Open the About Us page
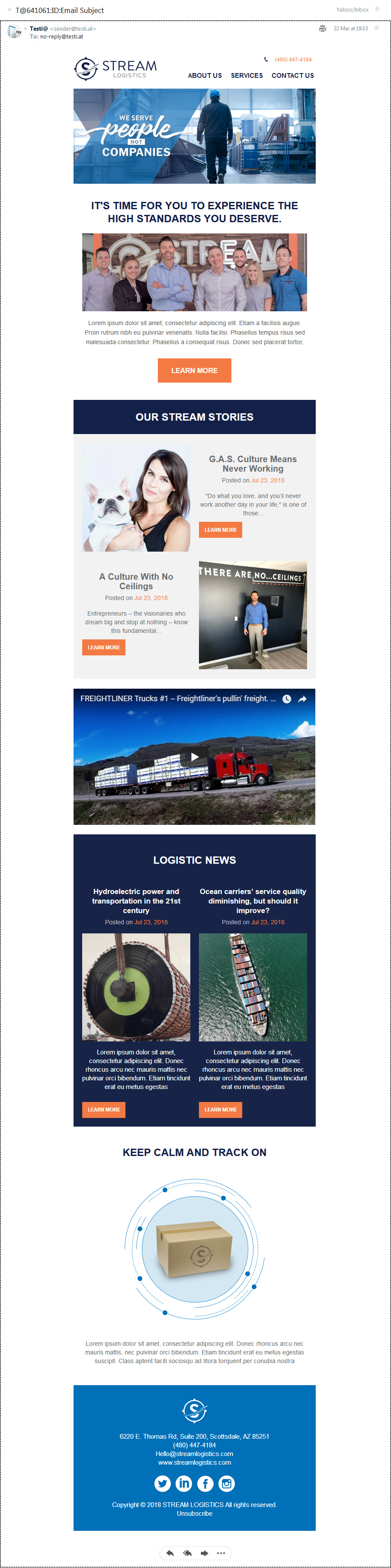Viewport: 391px width, 1568px height. tap(205, 76)
